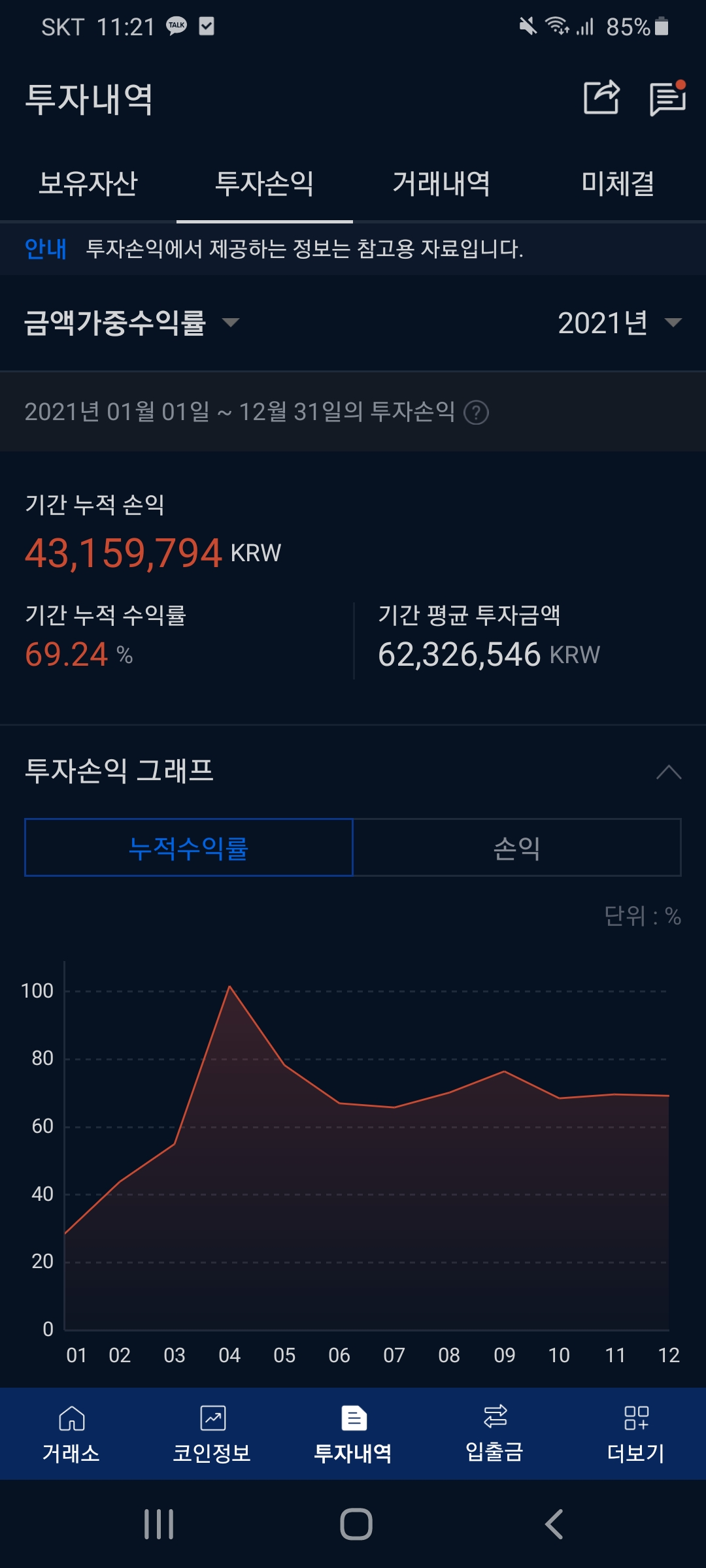Screen dimensions: 706x1568
Task: Open the 미체결 tab
Action: (x=618, y=184)
